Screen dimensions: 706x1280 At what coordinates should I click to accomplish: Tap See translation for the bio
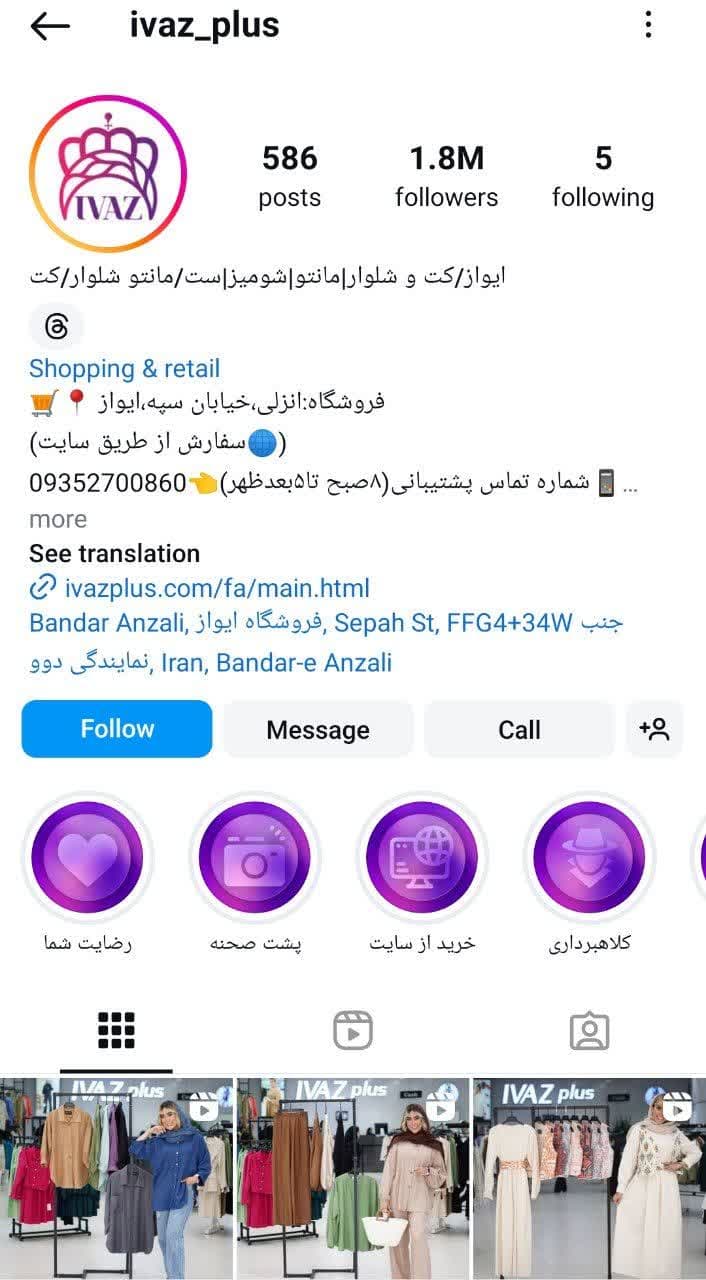[x=114, y=554]
